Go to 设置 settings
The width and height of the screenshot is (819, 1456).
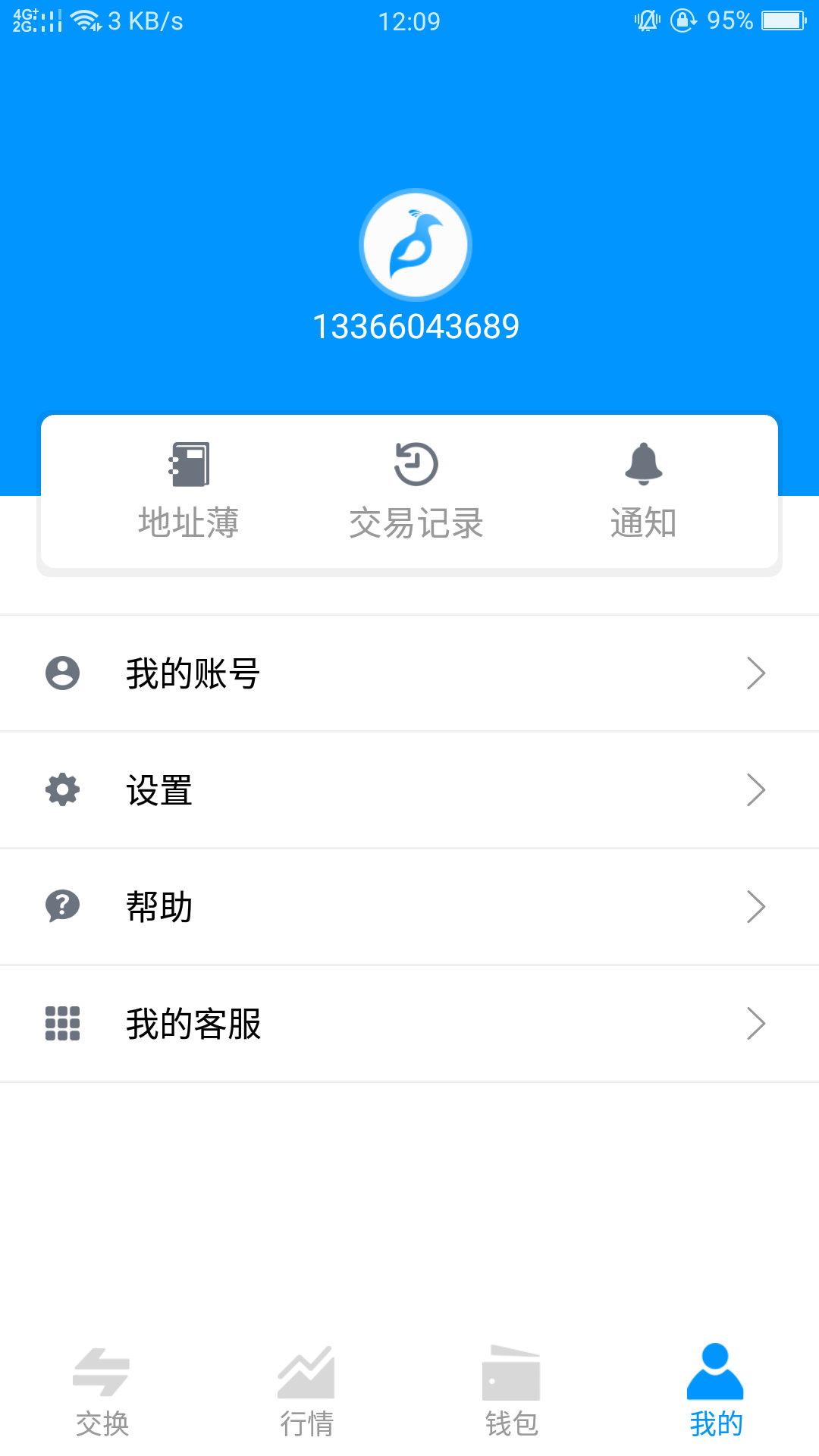pyautogui.click(x=409, y=790)
